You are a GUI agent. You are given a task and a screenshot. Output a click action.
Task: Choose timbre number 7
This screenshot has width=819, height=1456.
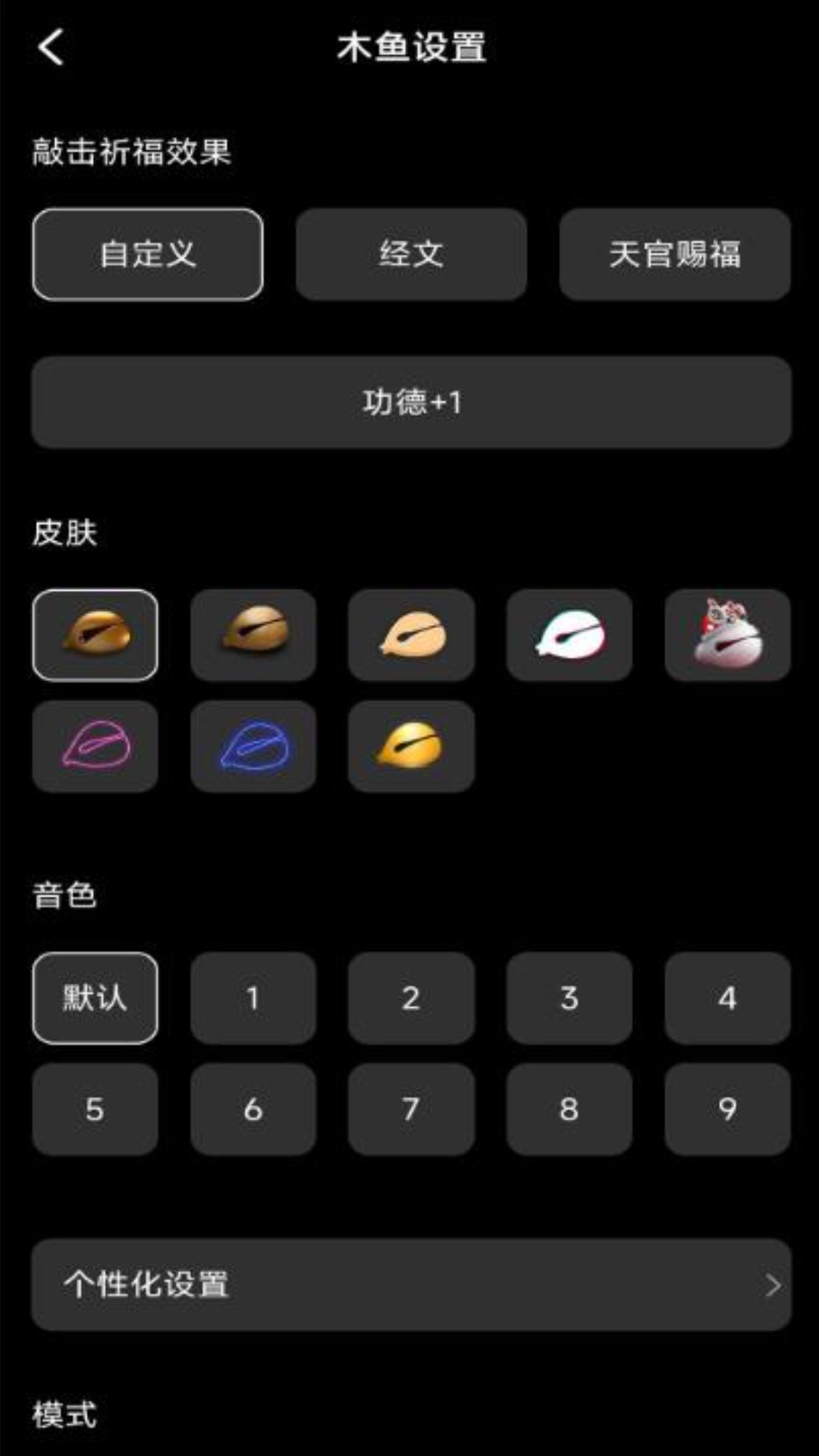click(x=411, y=1109)
